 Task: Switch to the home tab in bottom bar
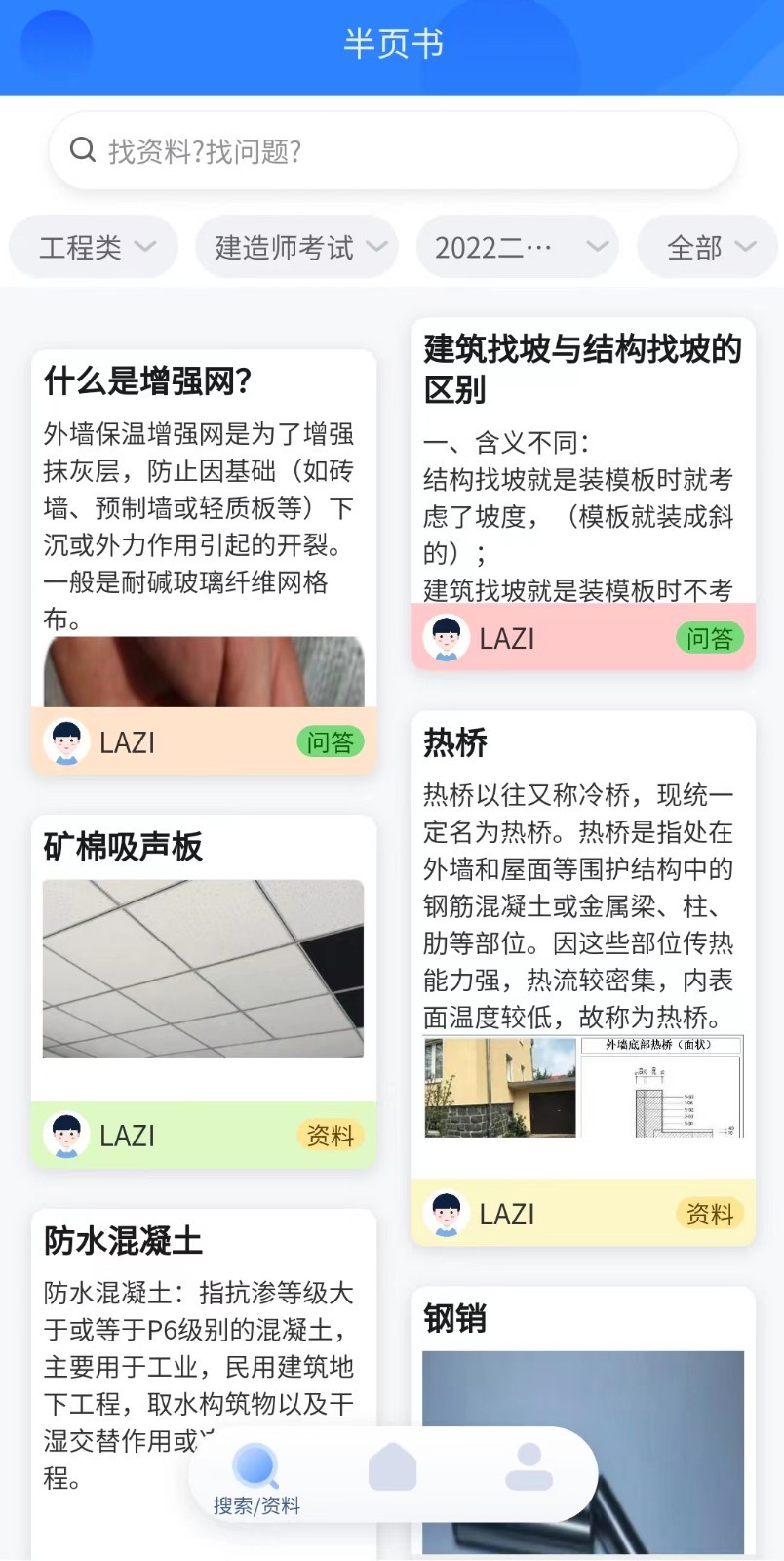tap(393, 1467)
